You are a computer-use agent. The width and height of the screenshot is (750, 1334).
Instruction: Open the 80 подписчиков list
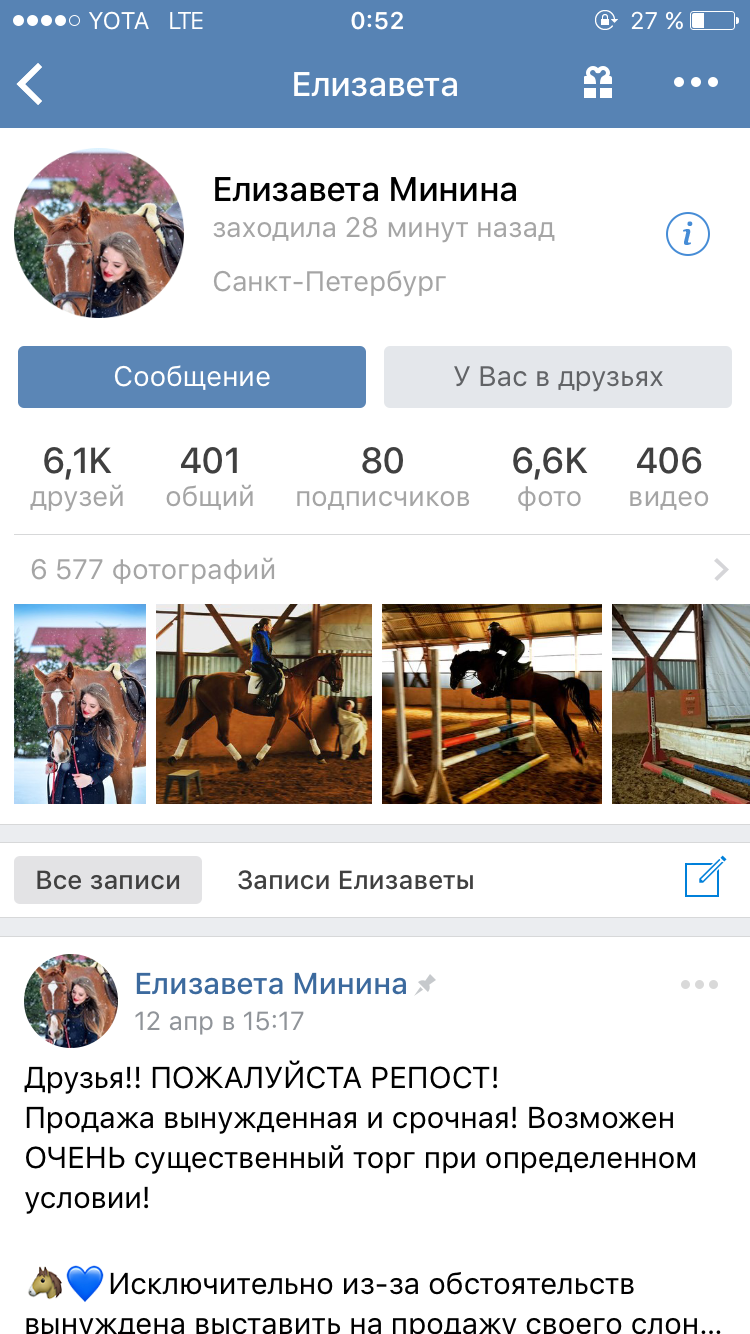[x=382, y=476]
